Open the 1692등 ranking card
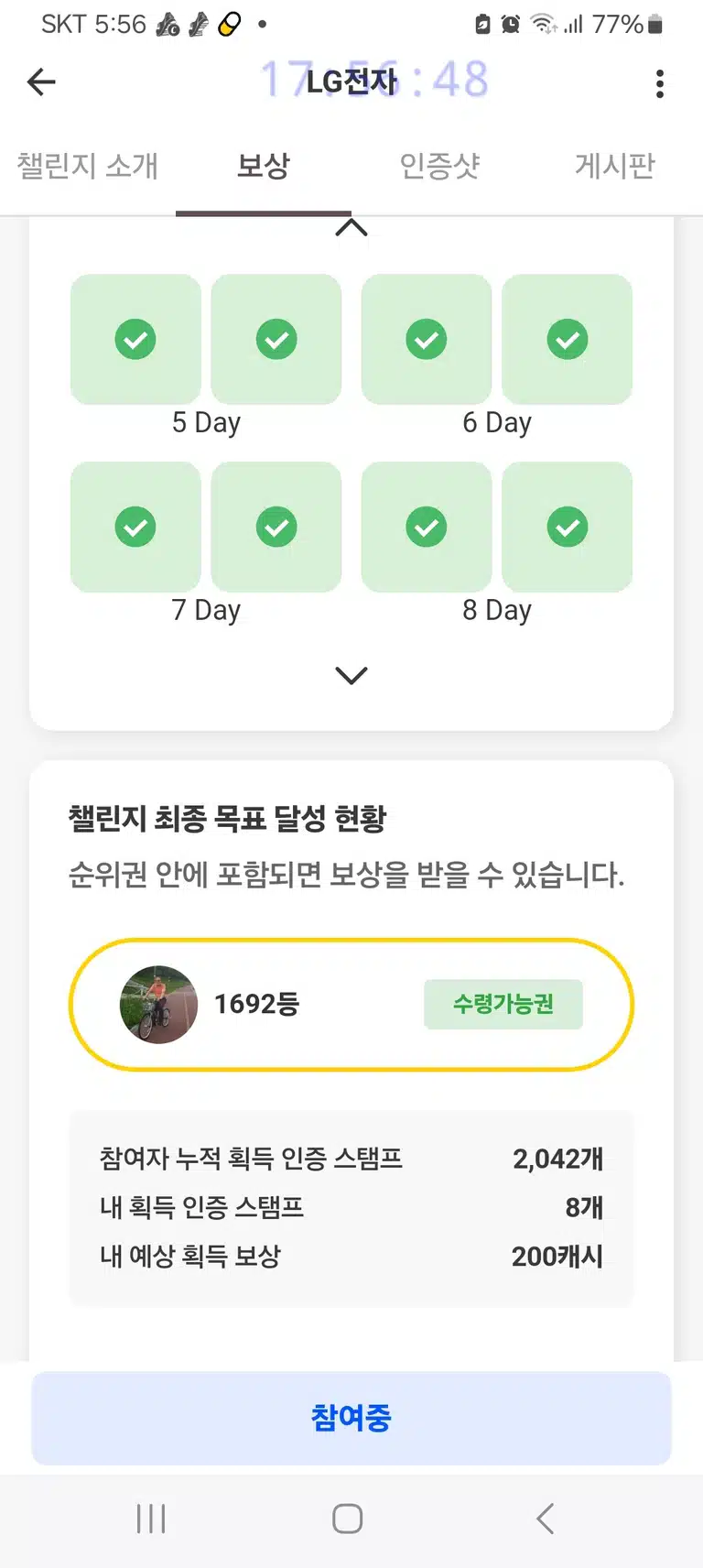This screenshot has width=703, height=1568. pos(351,1004)
